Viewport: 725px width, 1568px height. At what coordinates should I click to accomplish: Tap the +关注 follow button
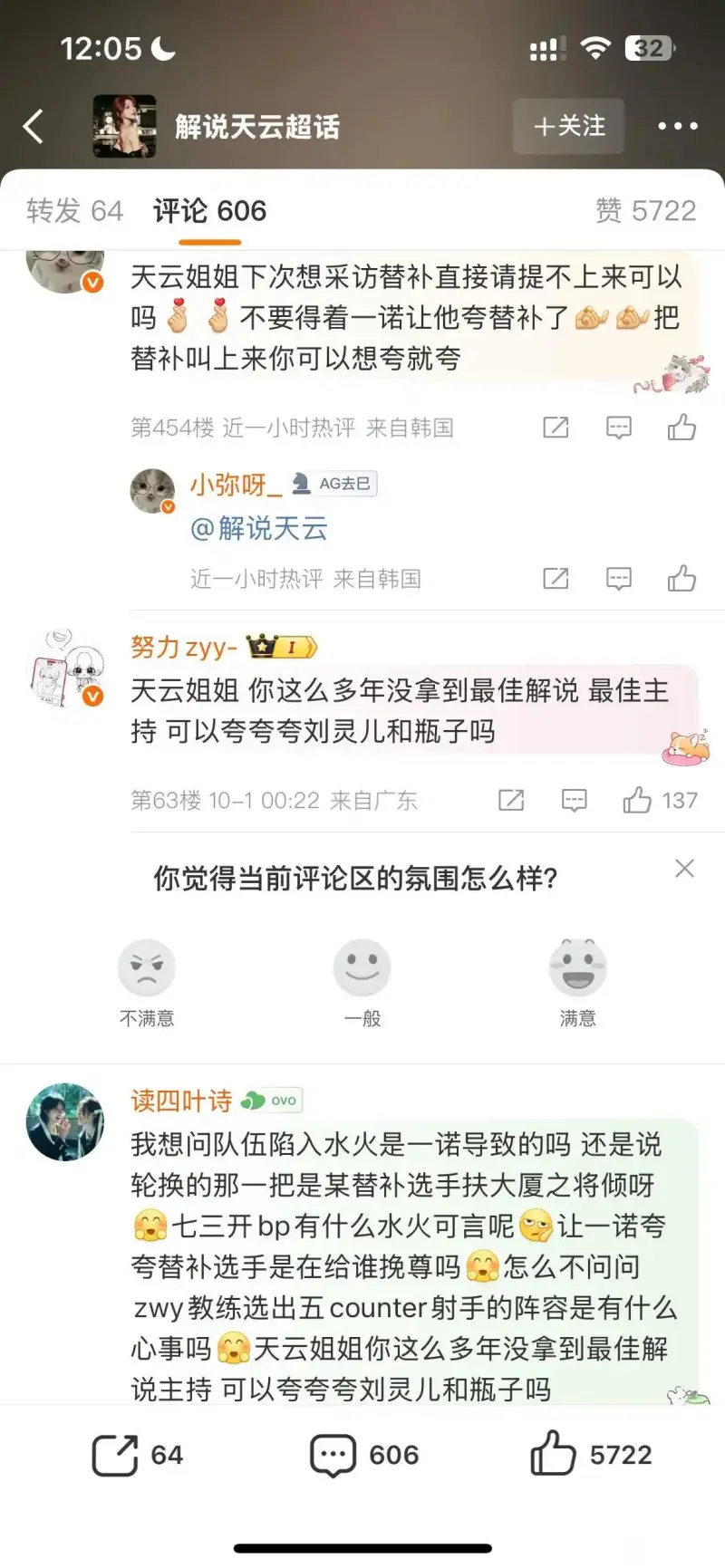[568, 127]
